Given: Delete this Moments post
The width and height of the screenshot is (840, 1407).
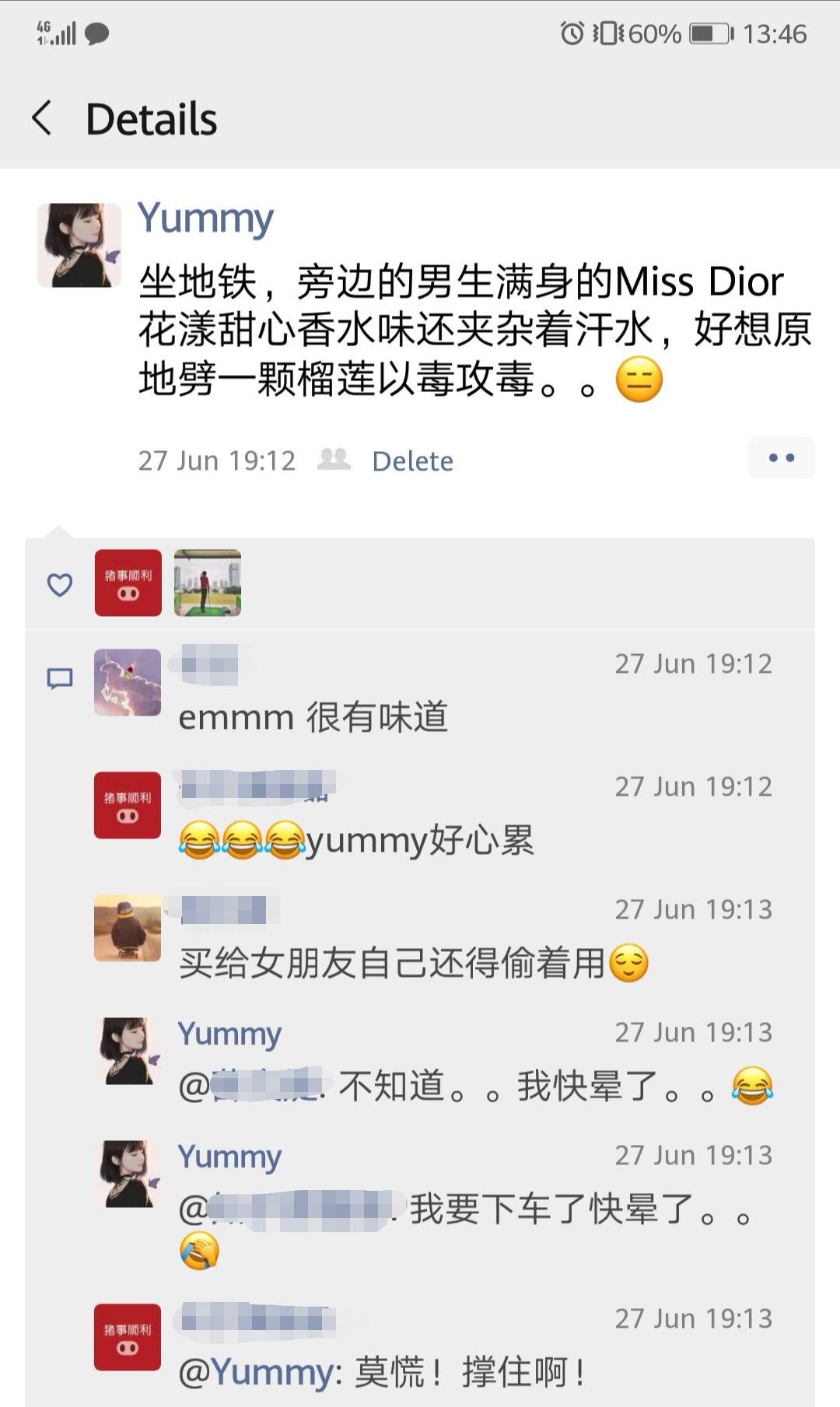Looking at the screenshot, I should tap(412, 461).
